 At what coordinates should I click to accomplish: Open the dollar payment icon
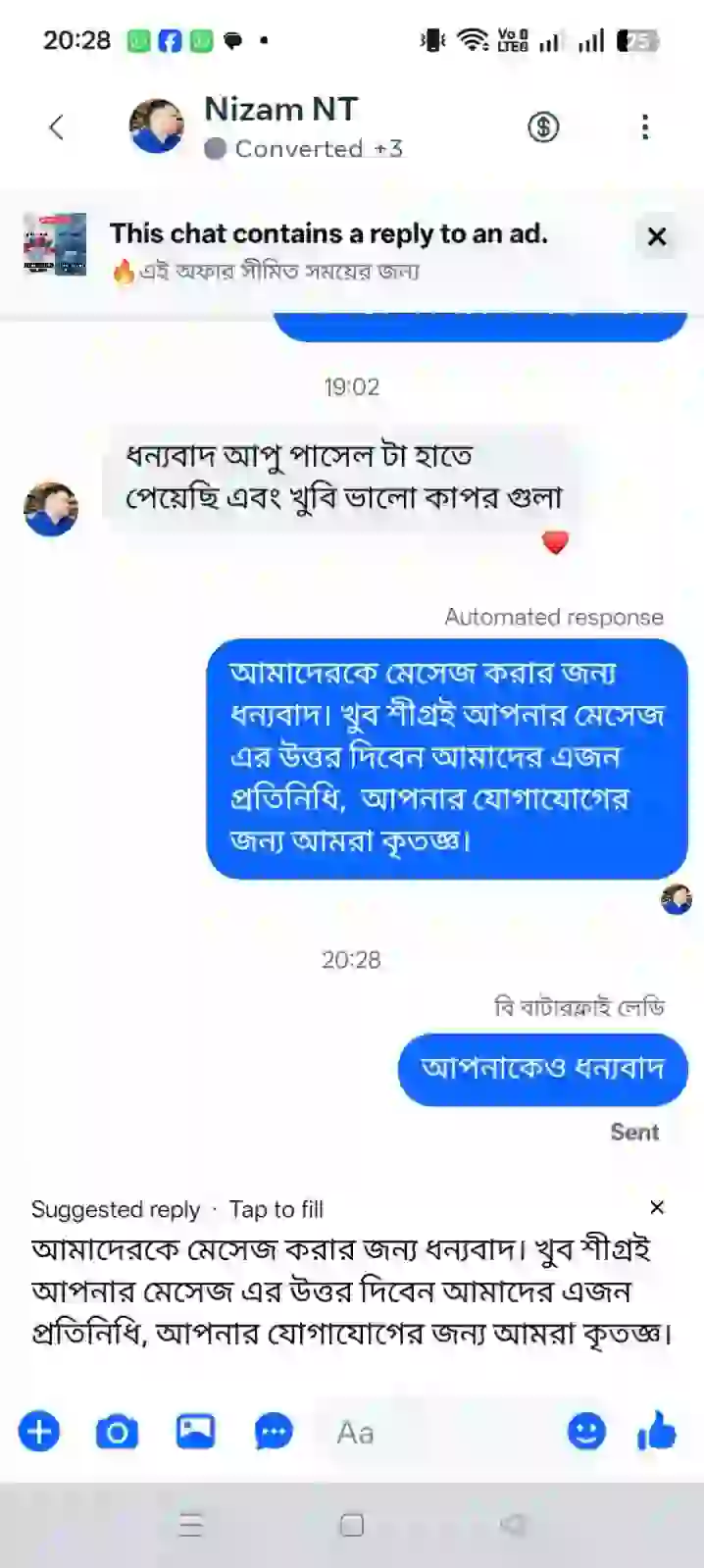pos(543,126)
